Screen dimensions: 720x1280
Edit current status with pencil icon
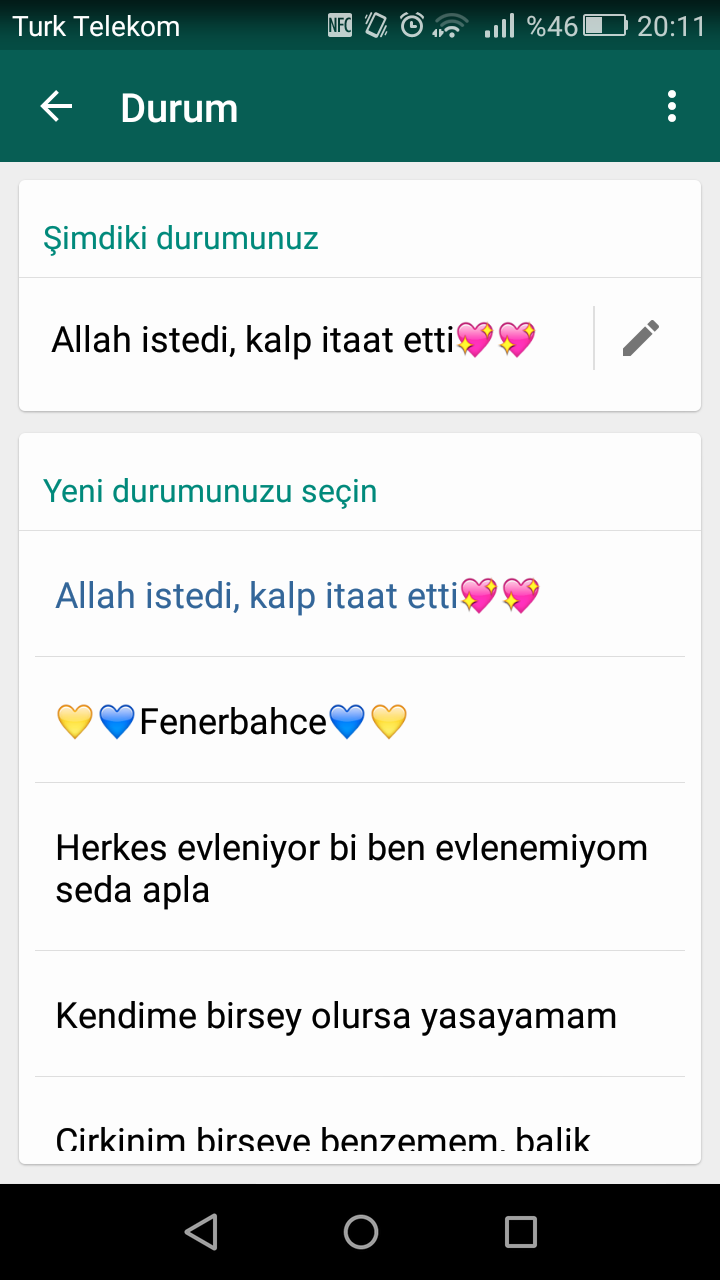pyautogui.click(x=641, y=339)
